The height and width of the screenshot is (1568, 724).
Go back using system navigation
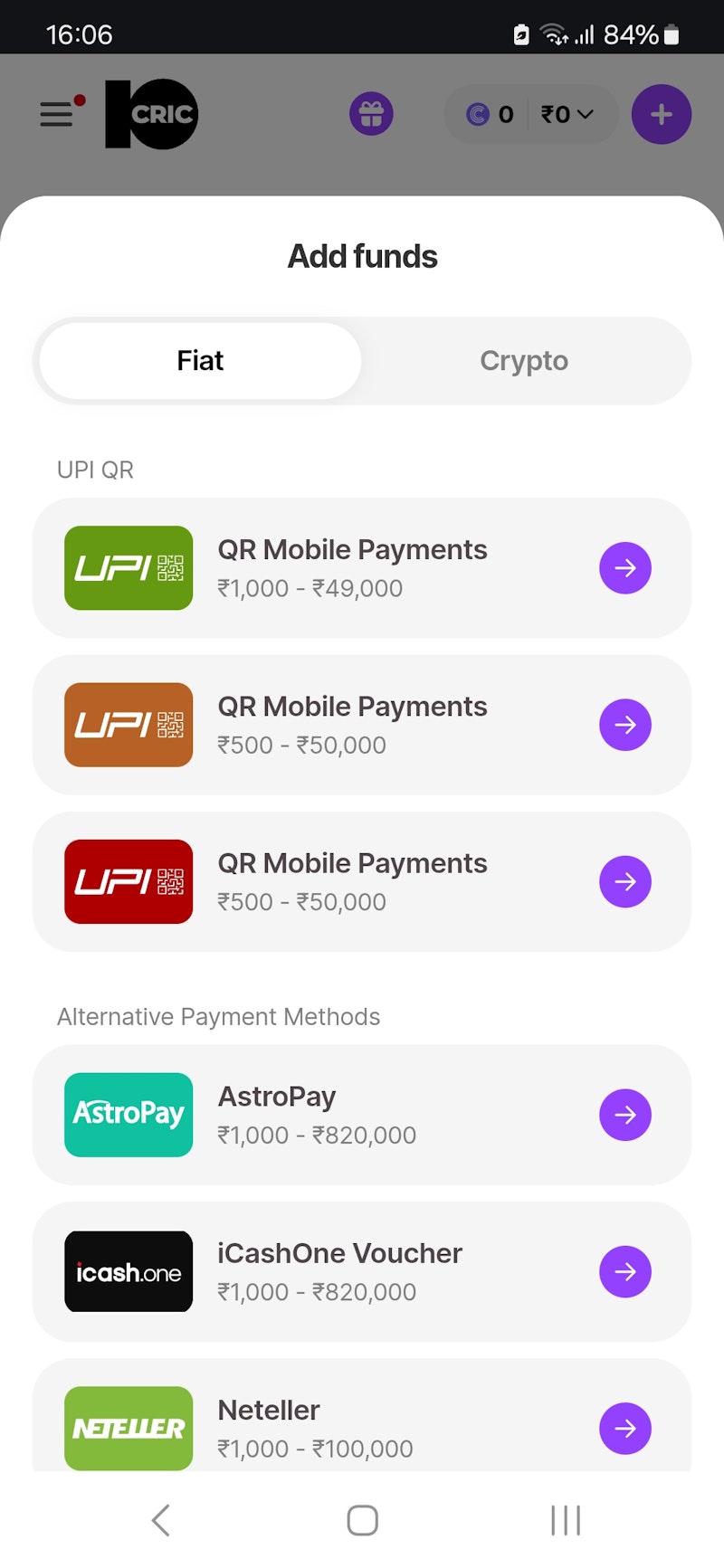161,1520
